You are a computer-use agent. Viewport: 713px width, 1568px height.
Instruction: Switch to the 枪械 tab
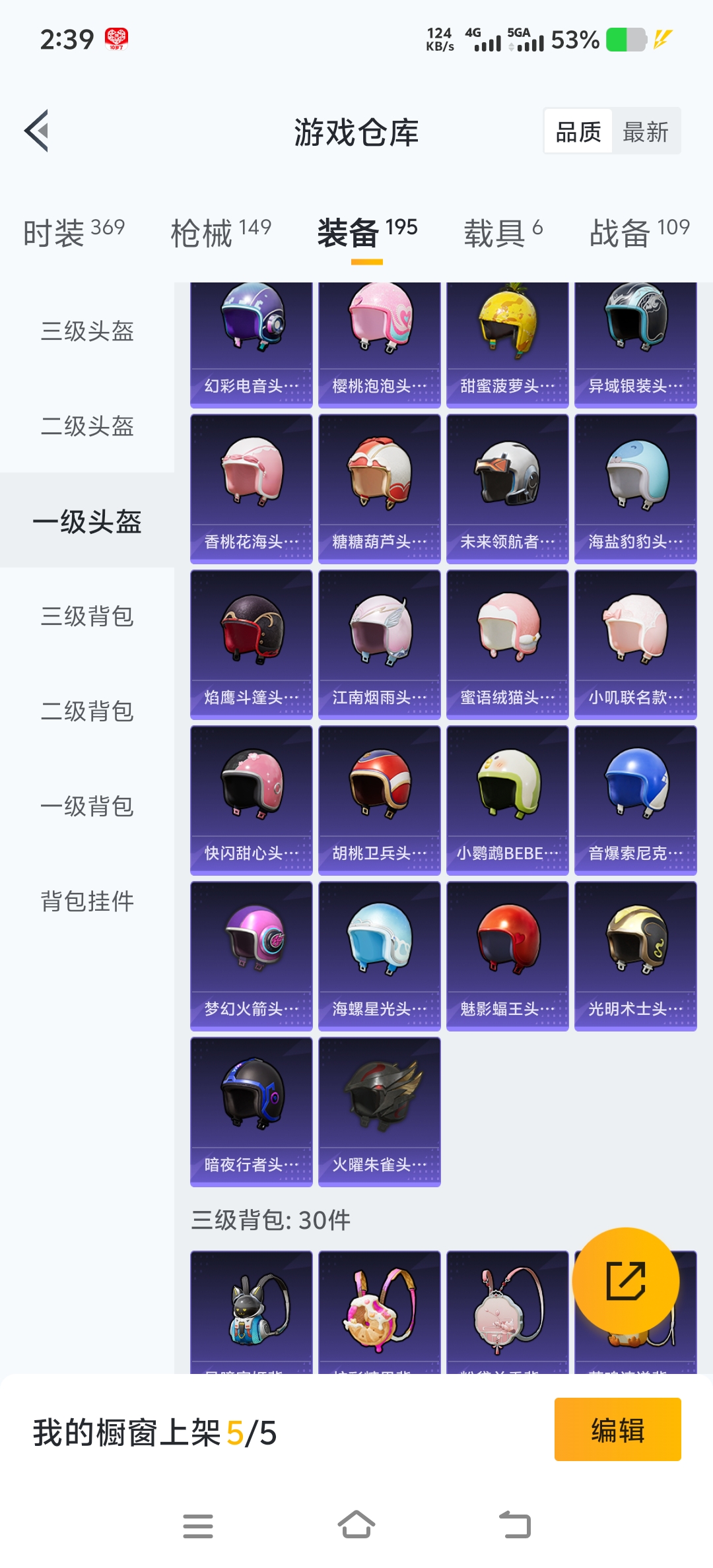point(221,232)
